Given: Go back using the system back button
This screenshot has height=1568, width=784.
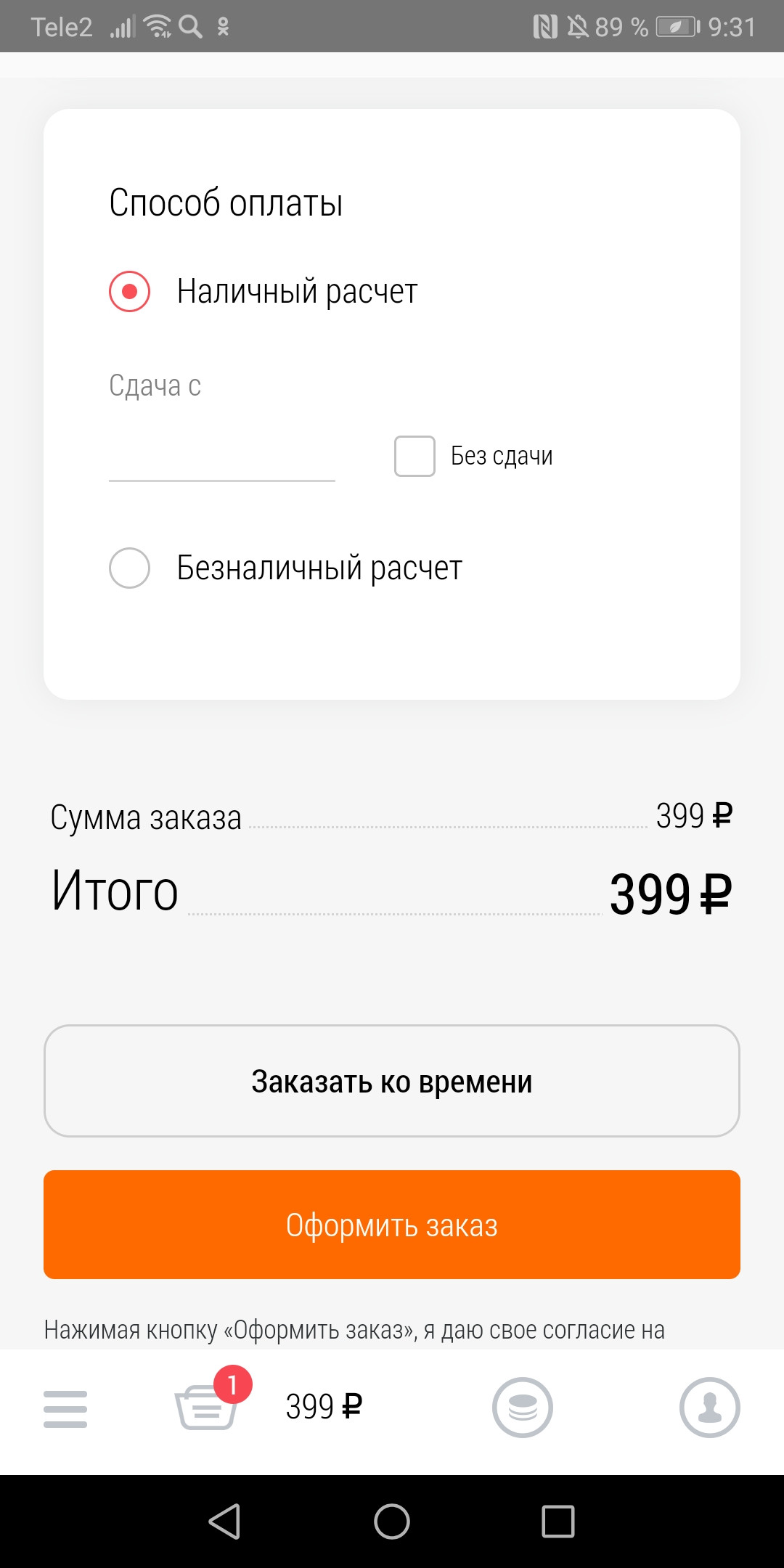Looking at the screenshot, I should [x=225, y=1522].
